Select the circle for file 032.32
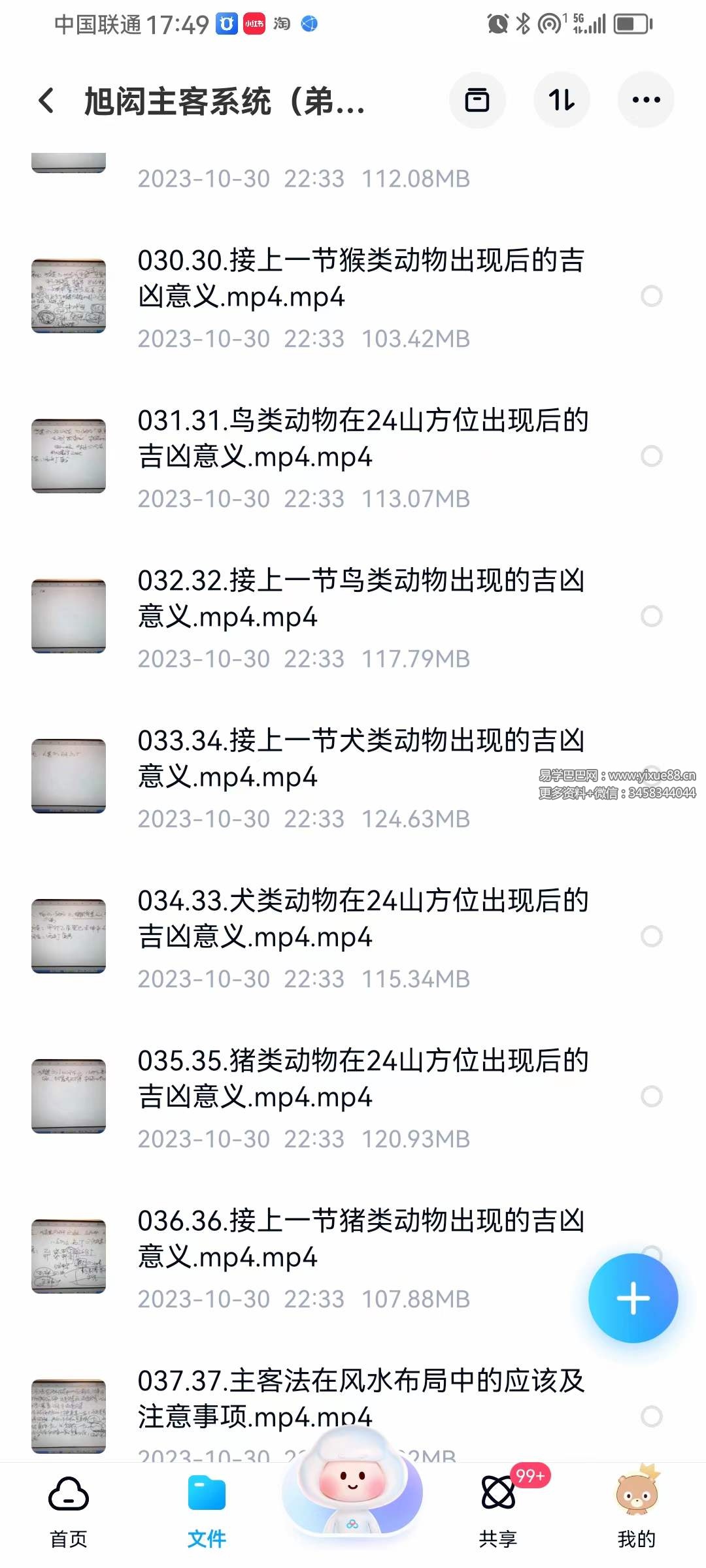The height and width of the screenshot is (1568, 706). [652, 616]
